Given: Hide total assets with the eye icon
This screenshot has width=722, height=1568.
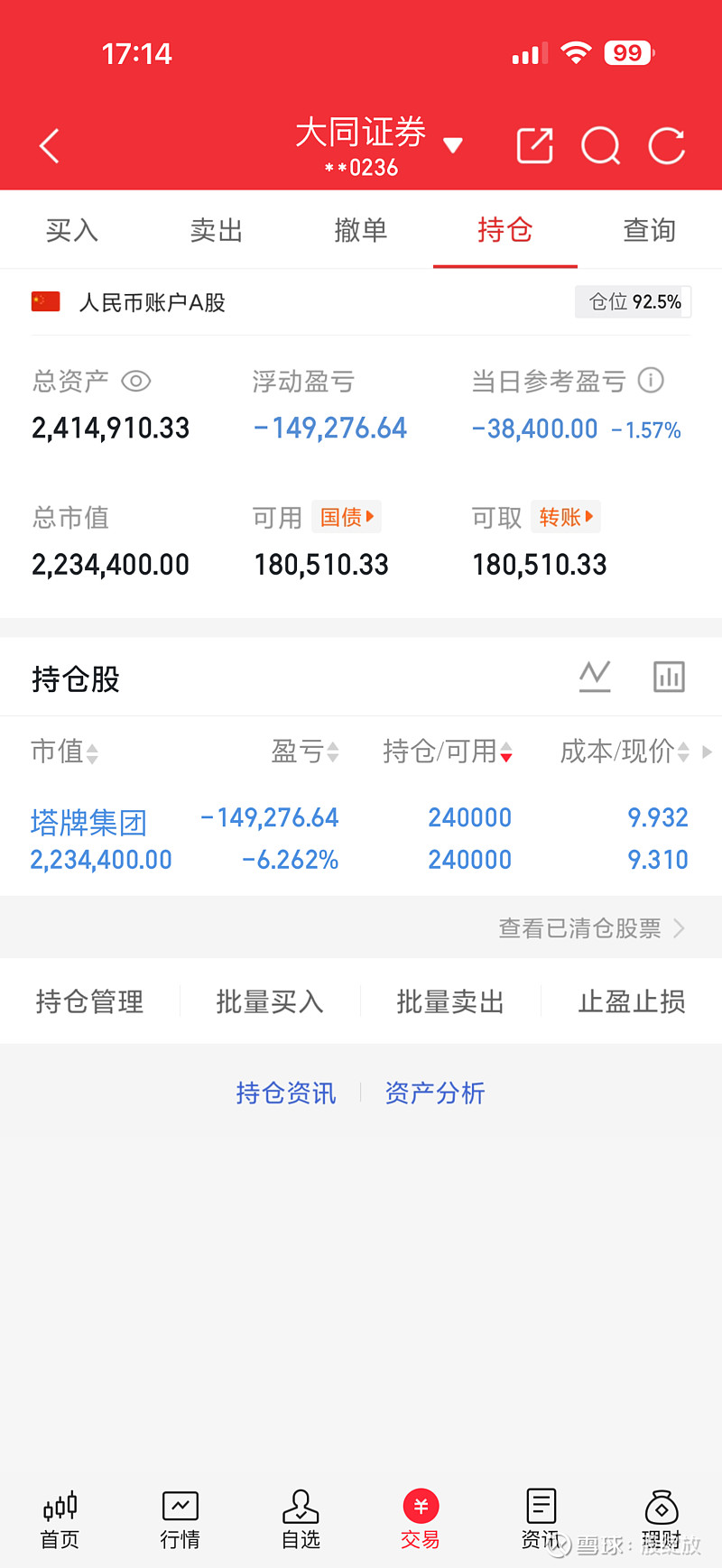Looking at the screenshot, I should click(135, 381).
